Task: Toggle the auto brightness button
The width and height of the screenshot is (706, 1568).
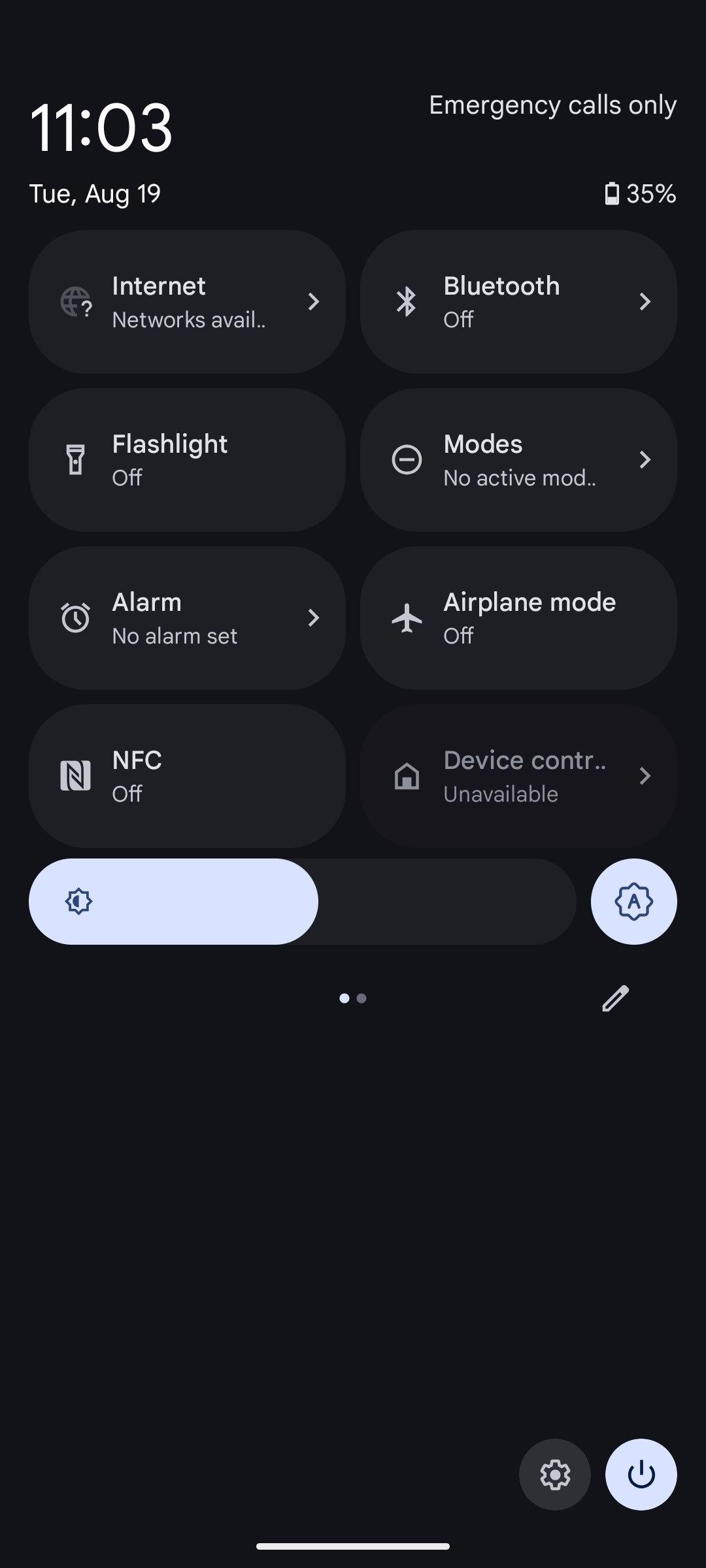Action: (633, 902)
